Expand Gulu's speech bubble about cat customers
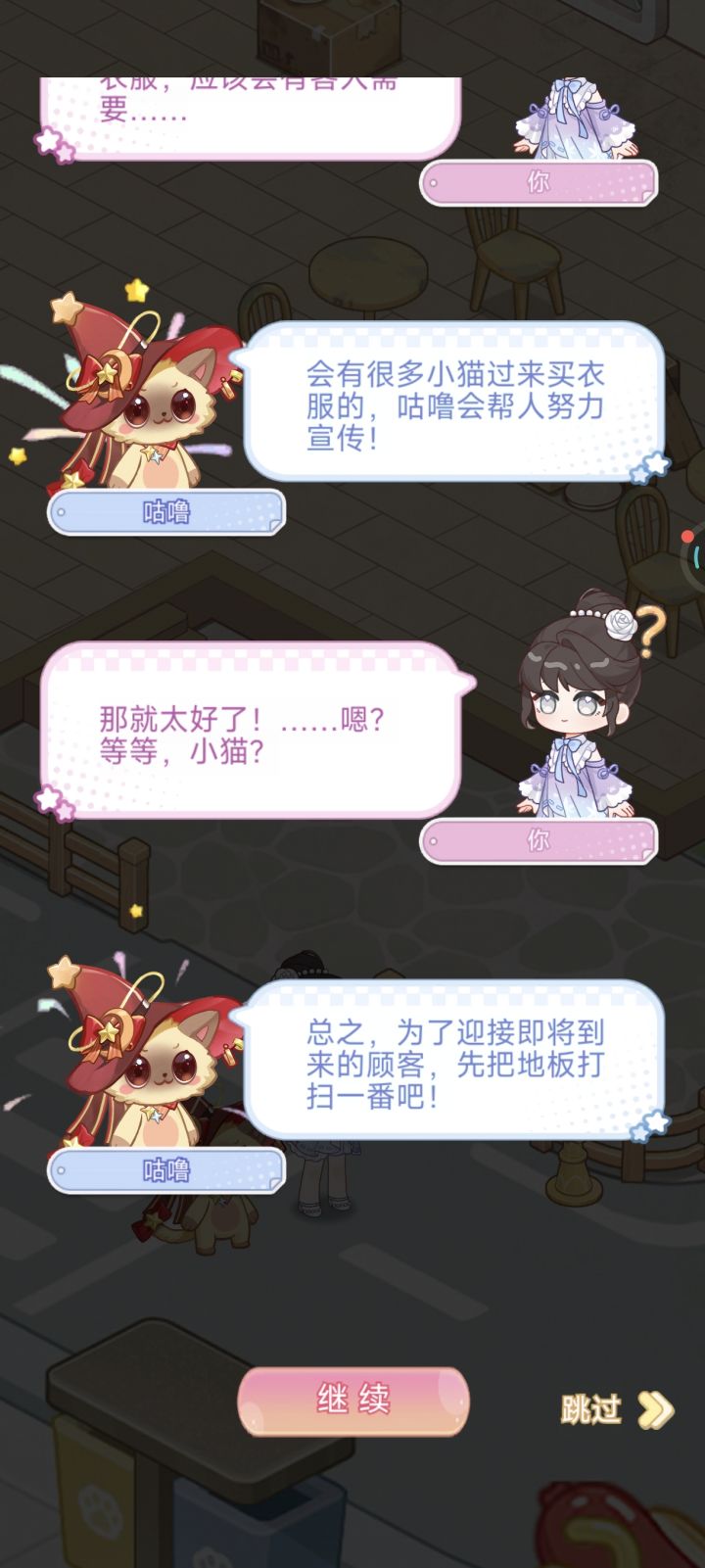This screenshot has height=1568, width=705. 450,404
